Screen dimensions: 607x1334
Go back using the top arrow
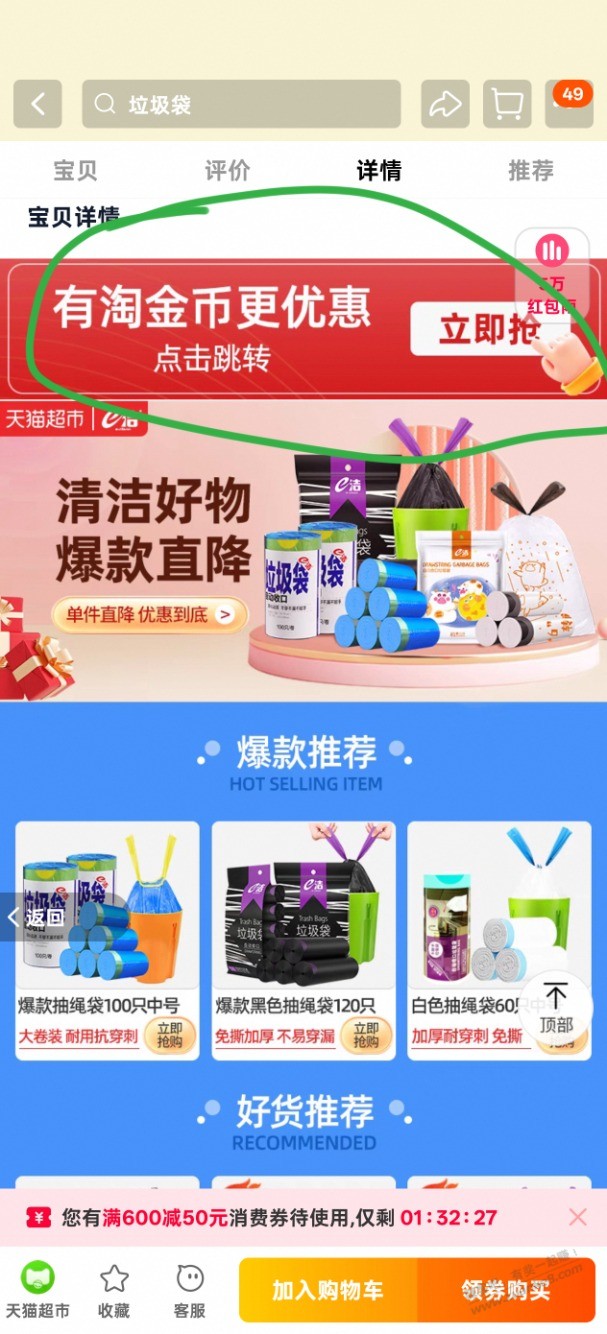(x=38, y=104)
